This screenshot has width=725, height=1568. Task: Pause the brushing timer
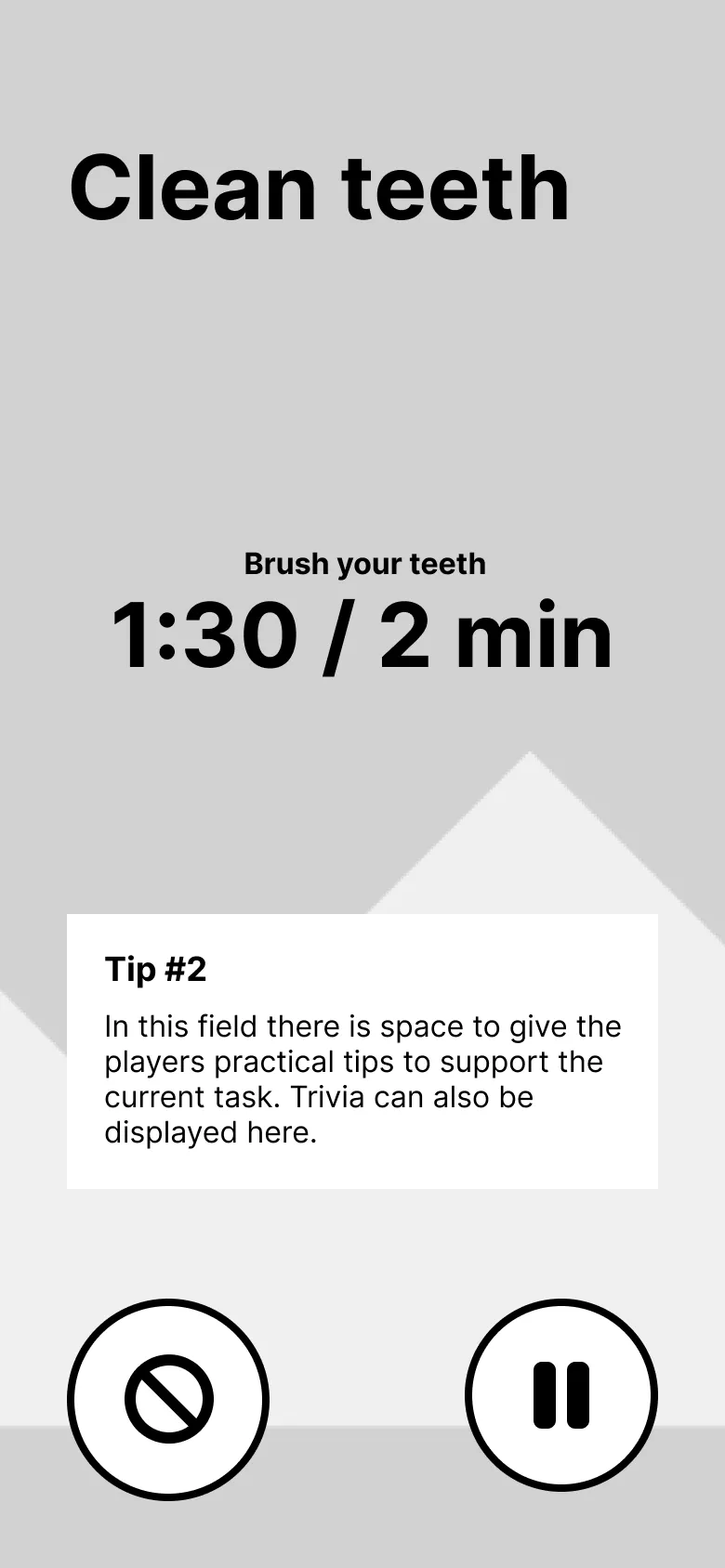point(561,1394)
